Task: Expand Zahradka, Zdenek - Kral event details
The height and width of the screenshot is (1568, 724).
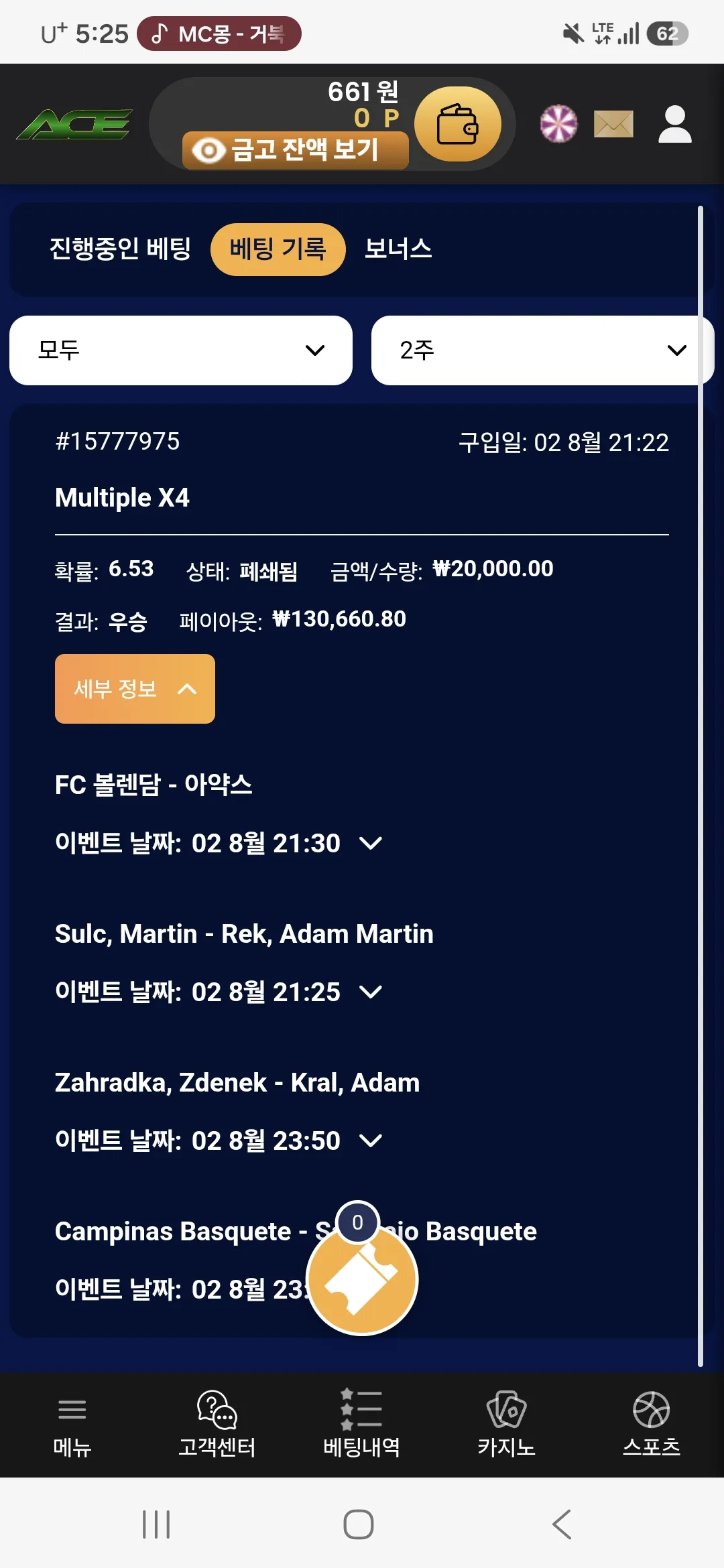Action: pyautogui.click(x=371, y=1140)
